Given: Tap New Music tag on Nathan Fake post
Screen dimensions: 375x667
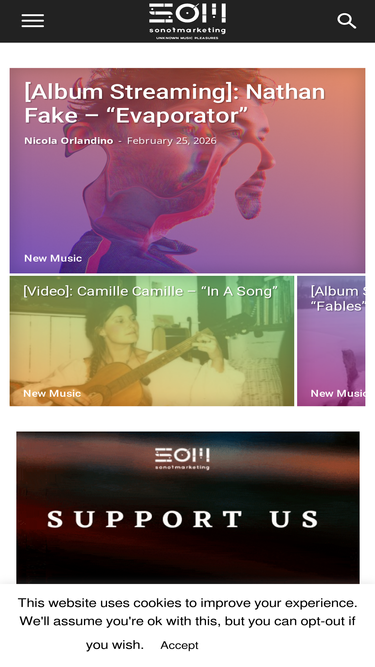Looking at the screenshot, I should 53,258.
